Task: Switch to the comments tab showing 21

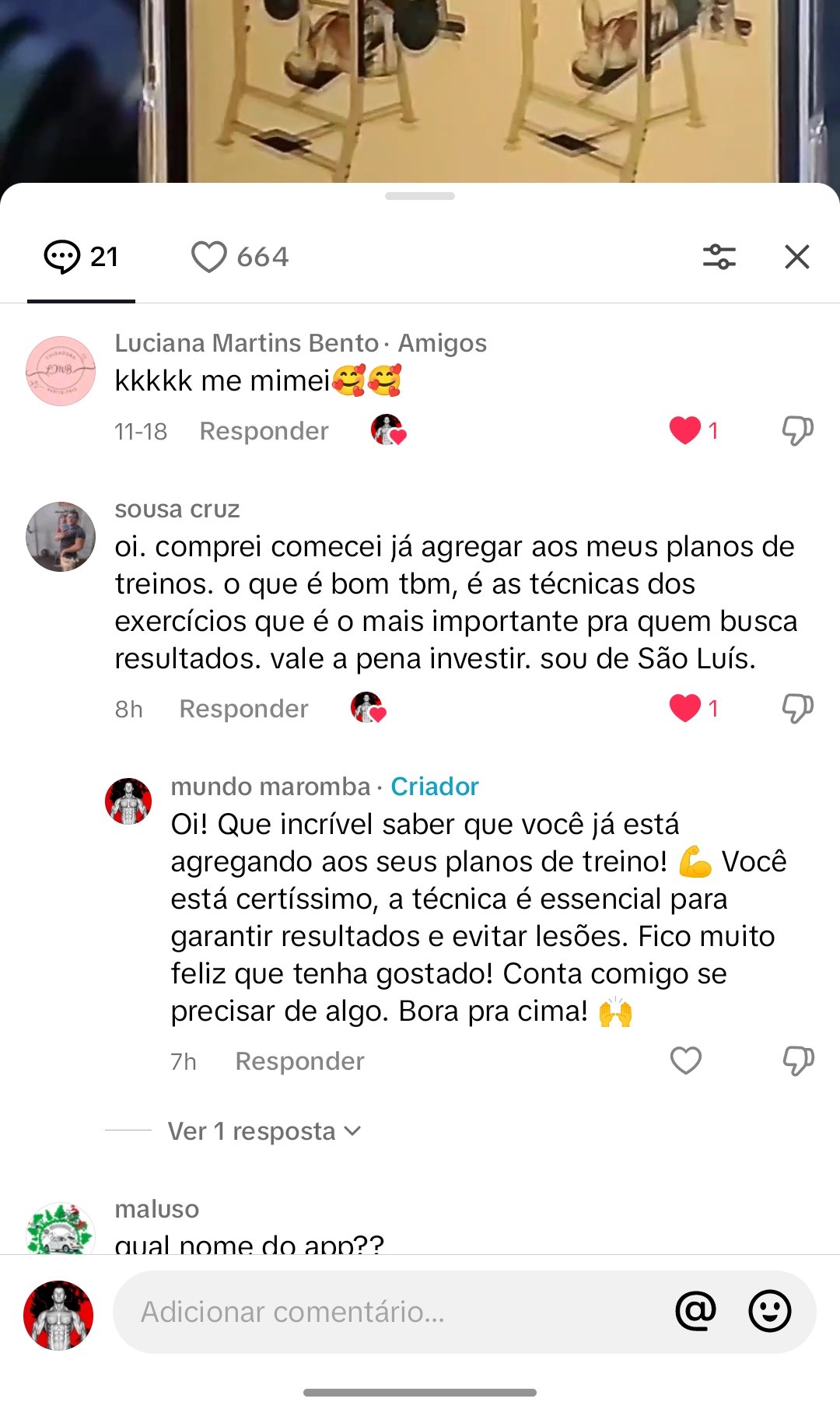Action: (82, 257)
